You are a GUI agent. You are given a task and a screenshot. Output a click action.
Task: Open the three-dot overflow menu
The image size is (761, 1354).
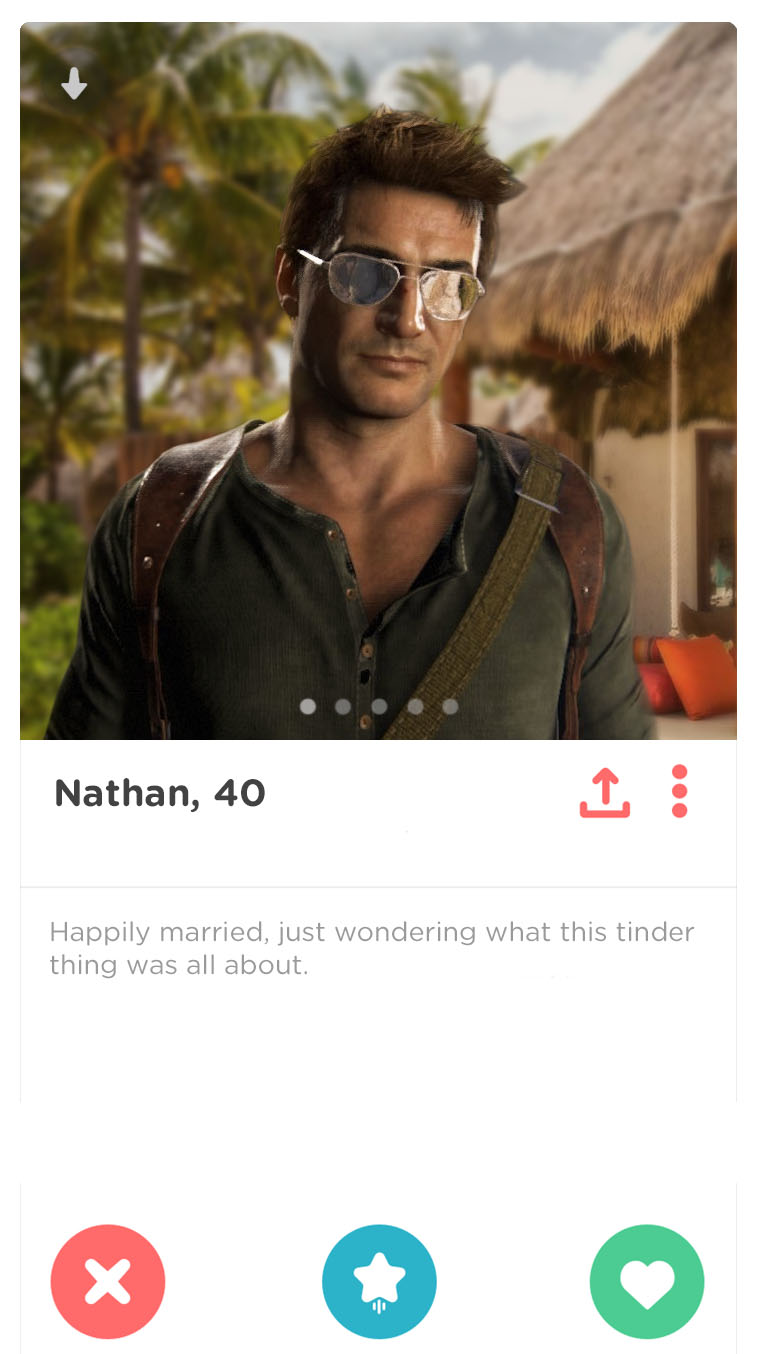[680, 792]
